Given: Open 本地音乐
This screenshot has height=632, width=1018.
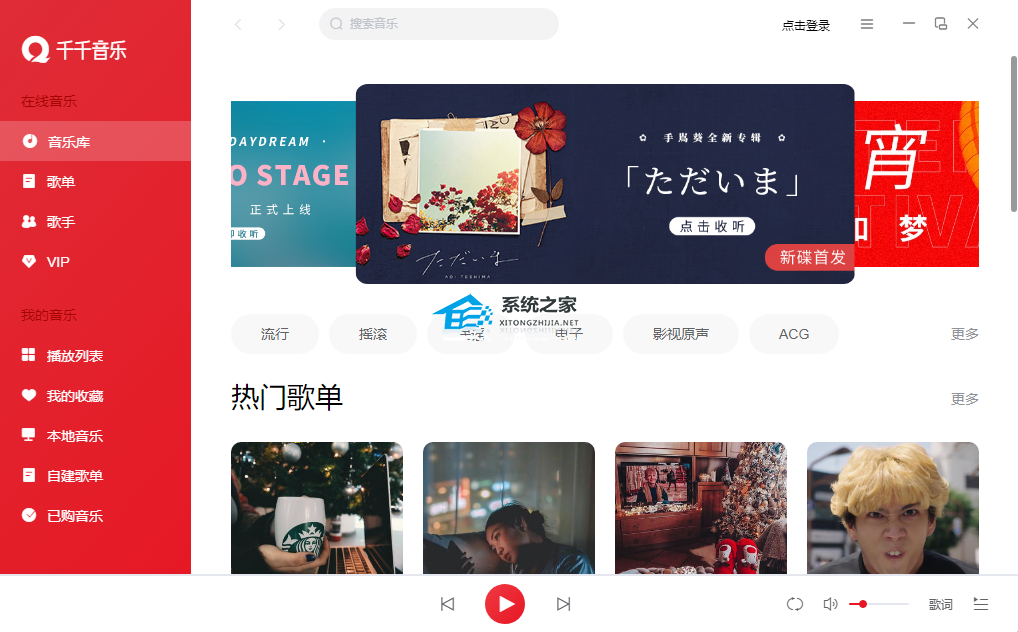Looking at the screenshot, I should pos(74,436).
